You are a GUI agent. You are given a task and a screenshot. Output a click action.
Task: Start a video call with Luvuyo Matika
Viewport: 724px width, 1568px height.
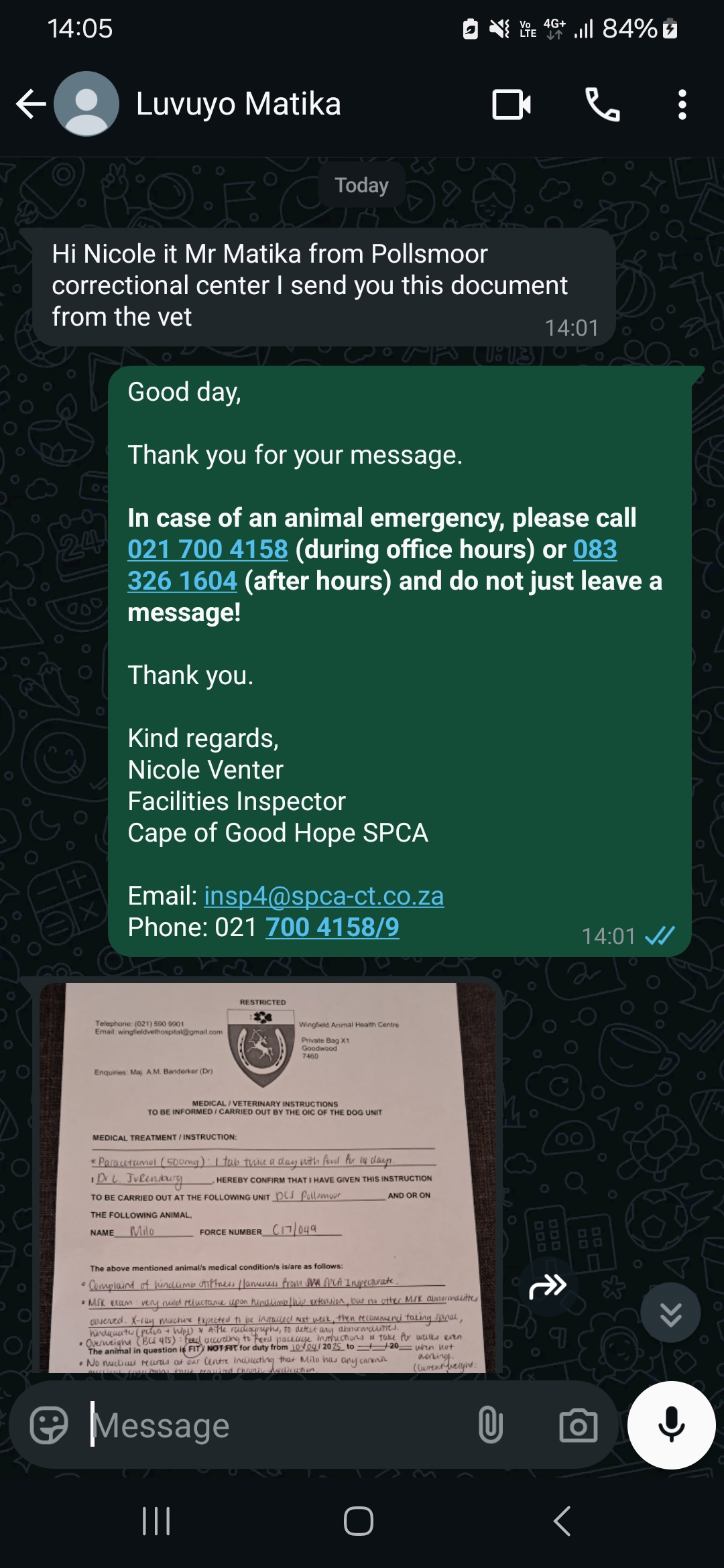point(511,105)
